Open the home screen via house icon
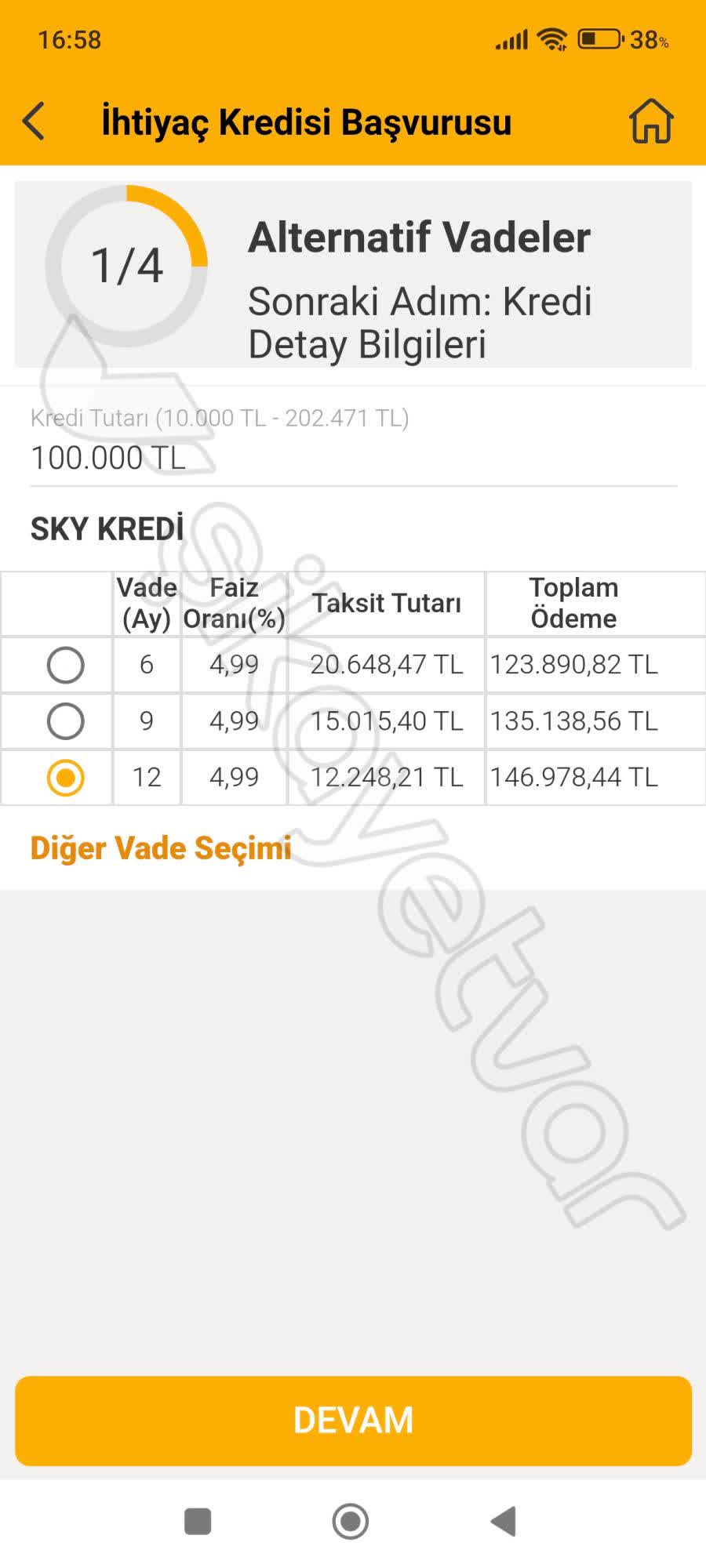 [x=653, y=122]
